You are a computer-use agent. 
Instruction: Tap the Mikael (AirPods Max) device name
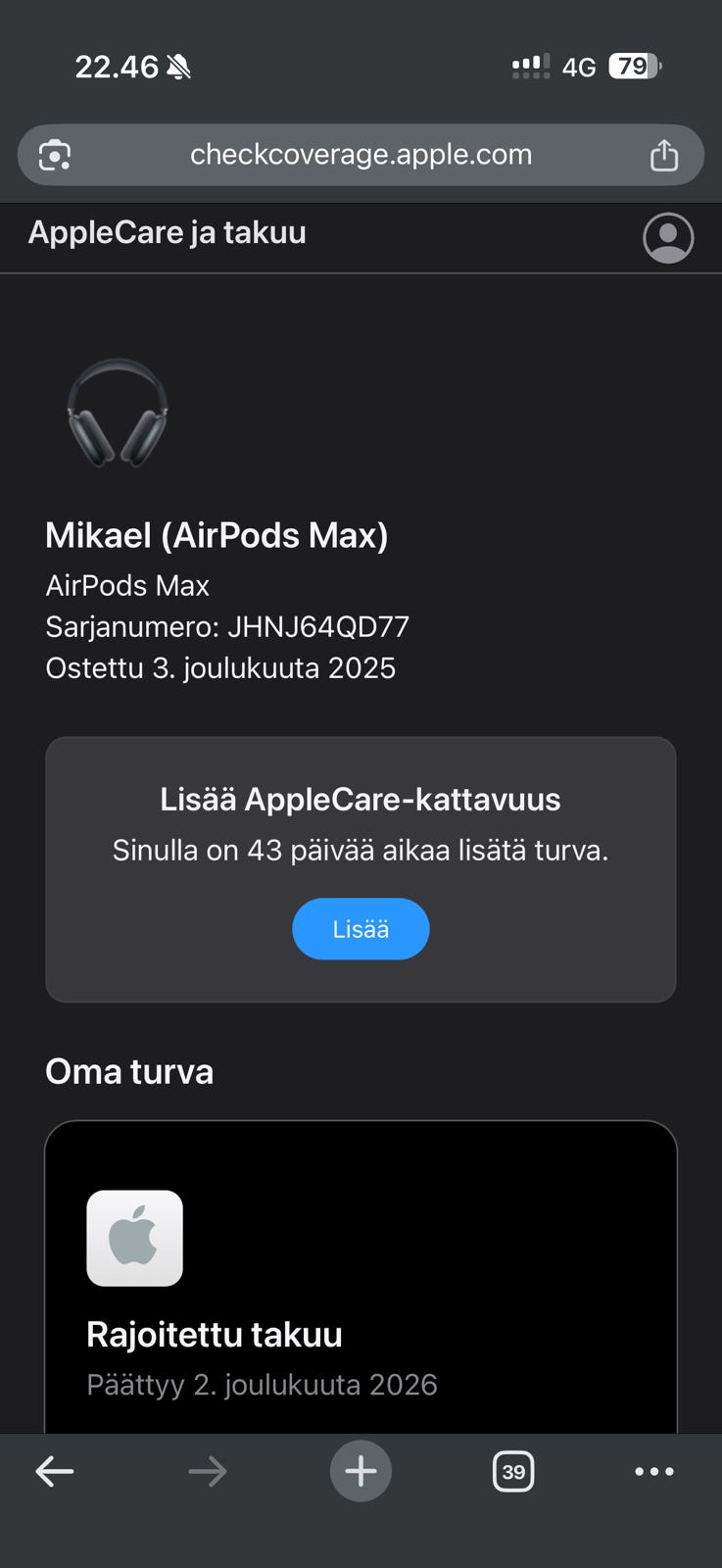pyautogui.click(x=217, y=536)
